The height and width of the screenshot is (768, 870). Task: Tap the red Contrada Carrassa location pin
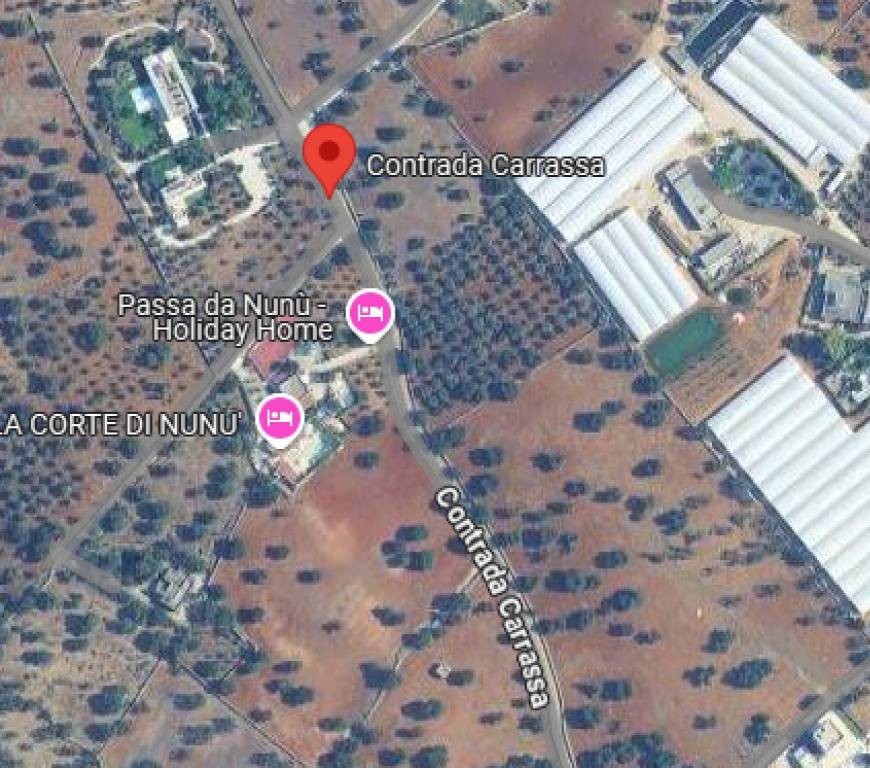coord(329,154)
